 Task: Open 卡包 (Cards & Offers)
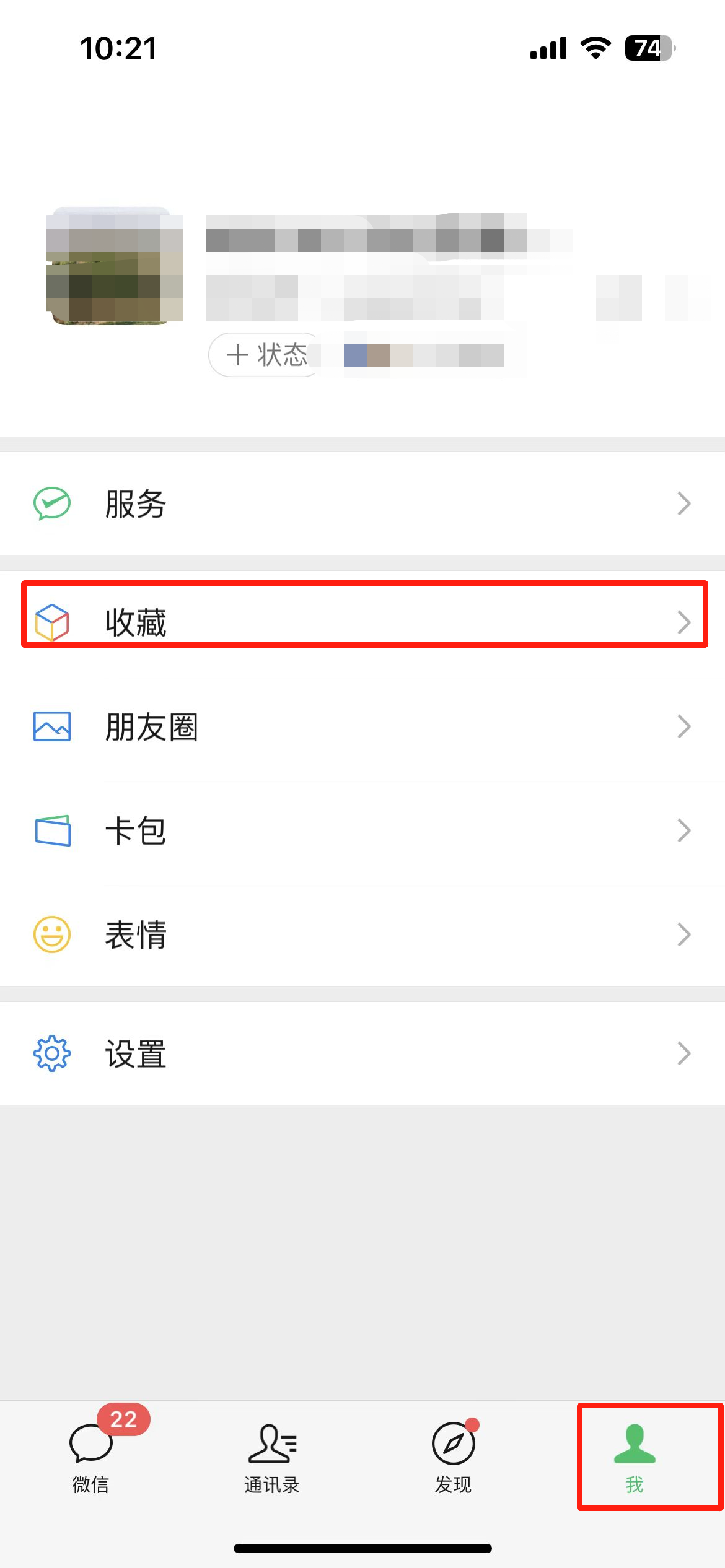click(362, 830)
